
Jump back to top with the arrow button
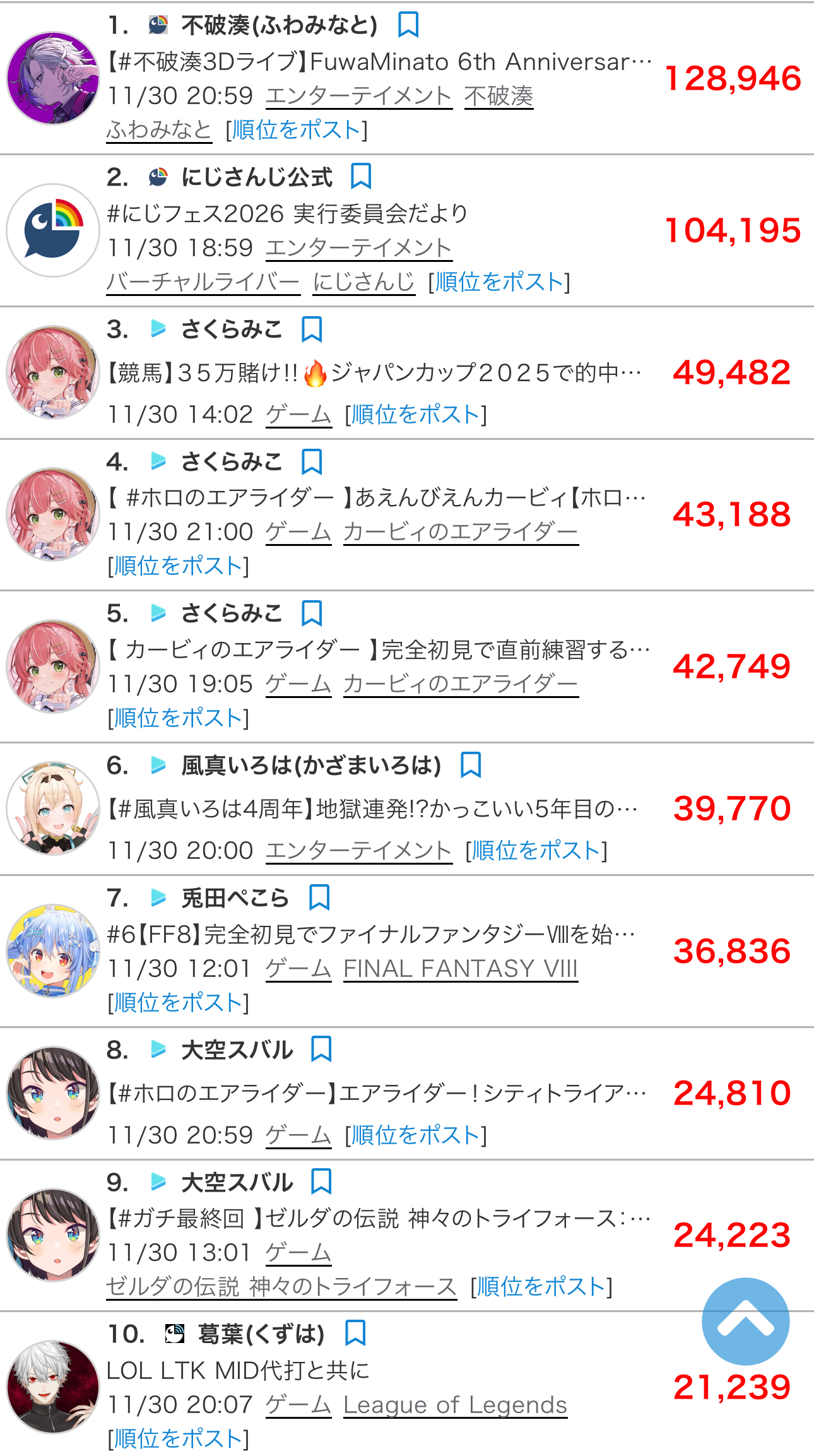[745, 1321]
